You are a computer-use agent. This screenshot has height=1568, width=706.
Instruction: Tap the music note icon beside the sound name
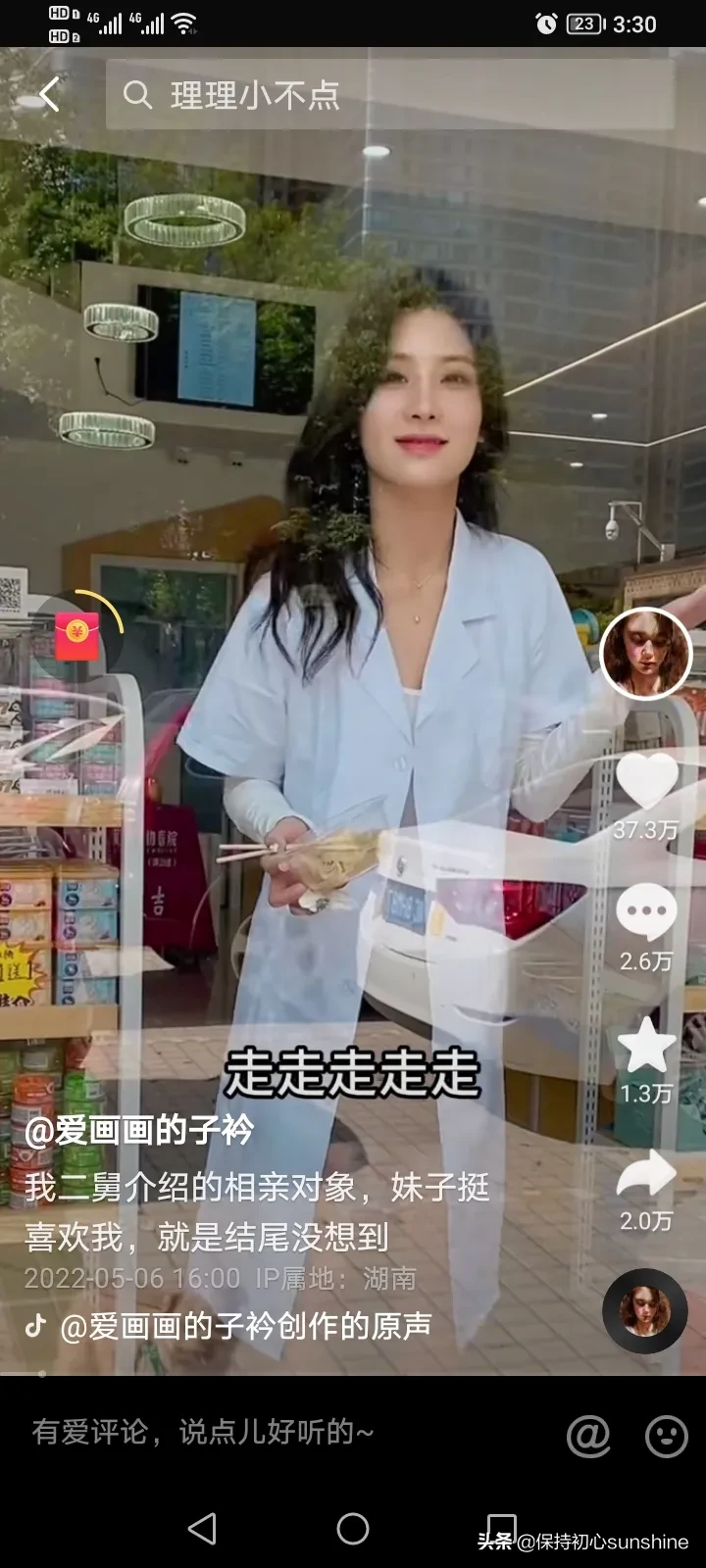pyautogui.click(x=35, y=1328)
